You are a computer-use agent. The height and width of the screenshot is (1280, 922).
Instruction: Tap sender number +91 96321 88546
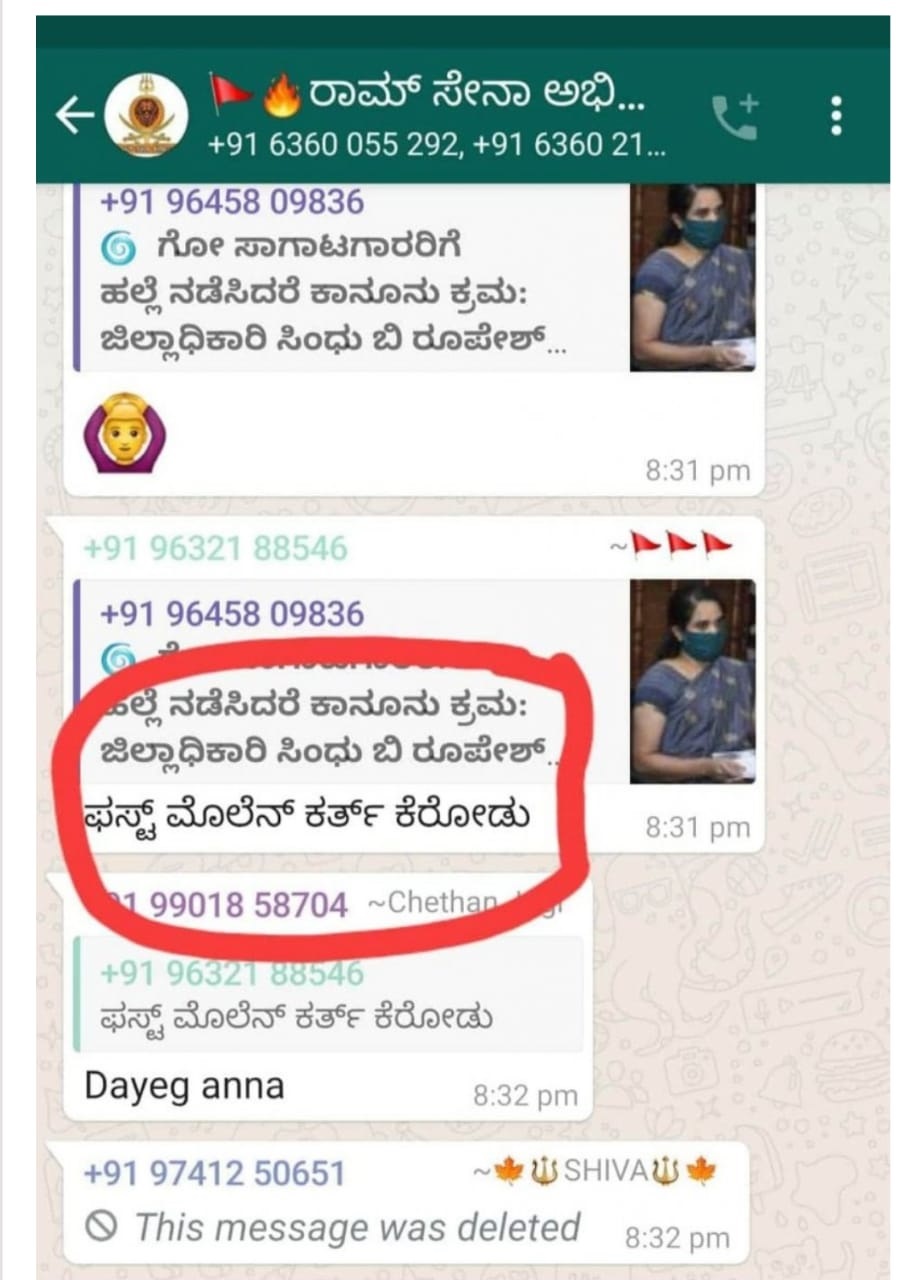click(x=215, y=548)
